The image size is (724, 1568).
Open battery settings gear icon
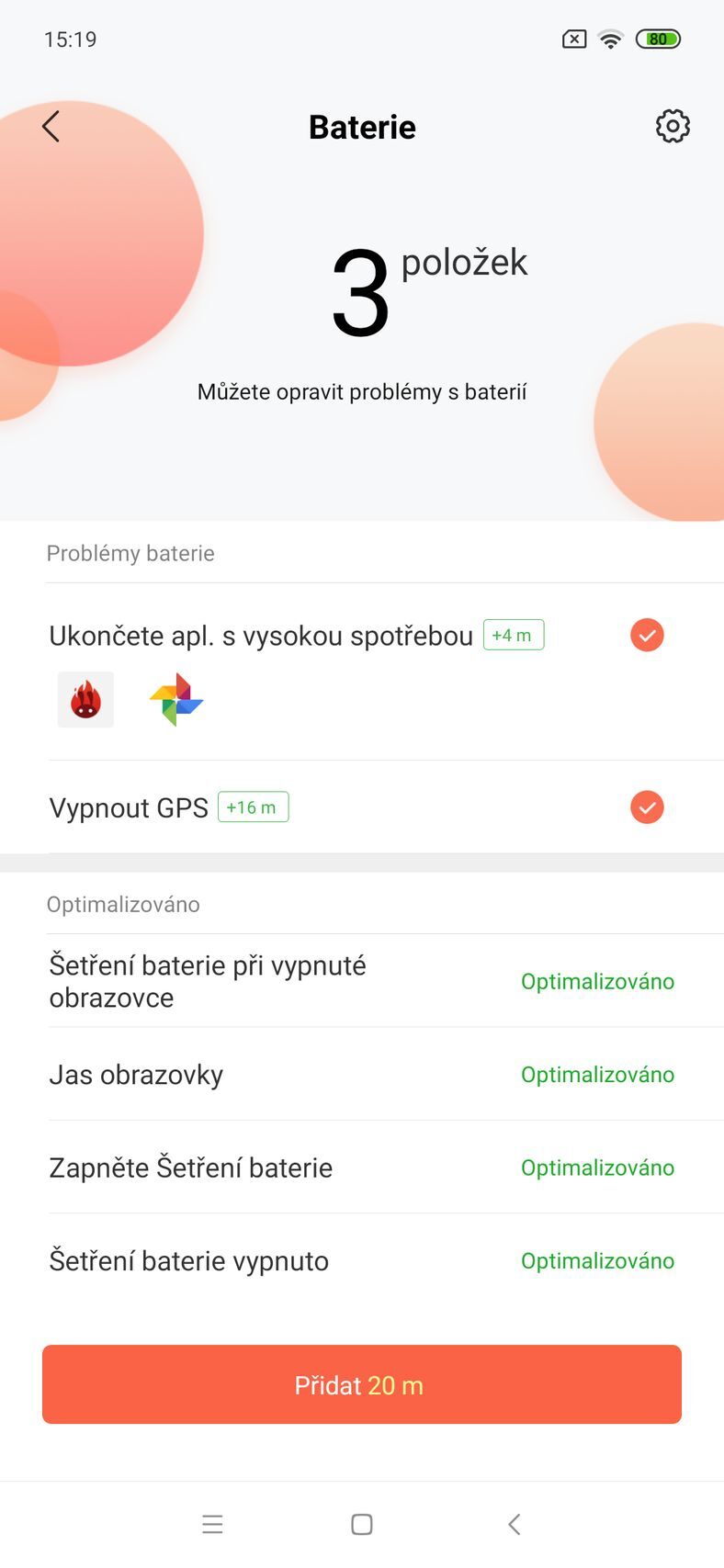673,127
